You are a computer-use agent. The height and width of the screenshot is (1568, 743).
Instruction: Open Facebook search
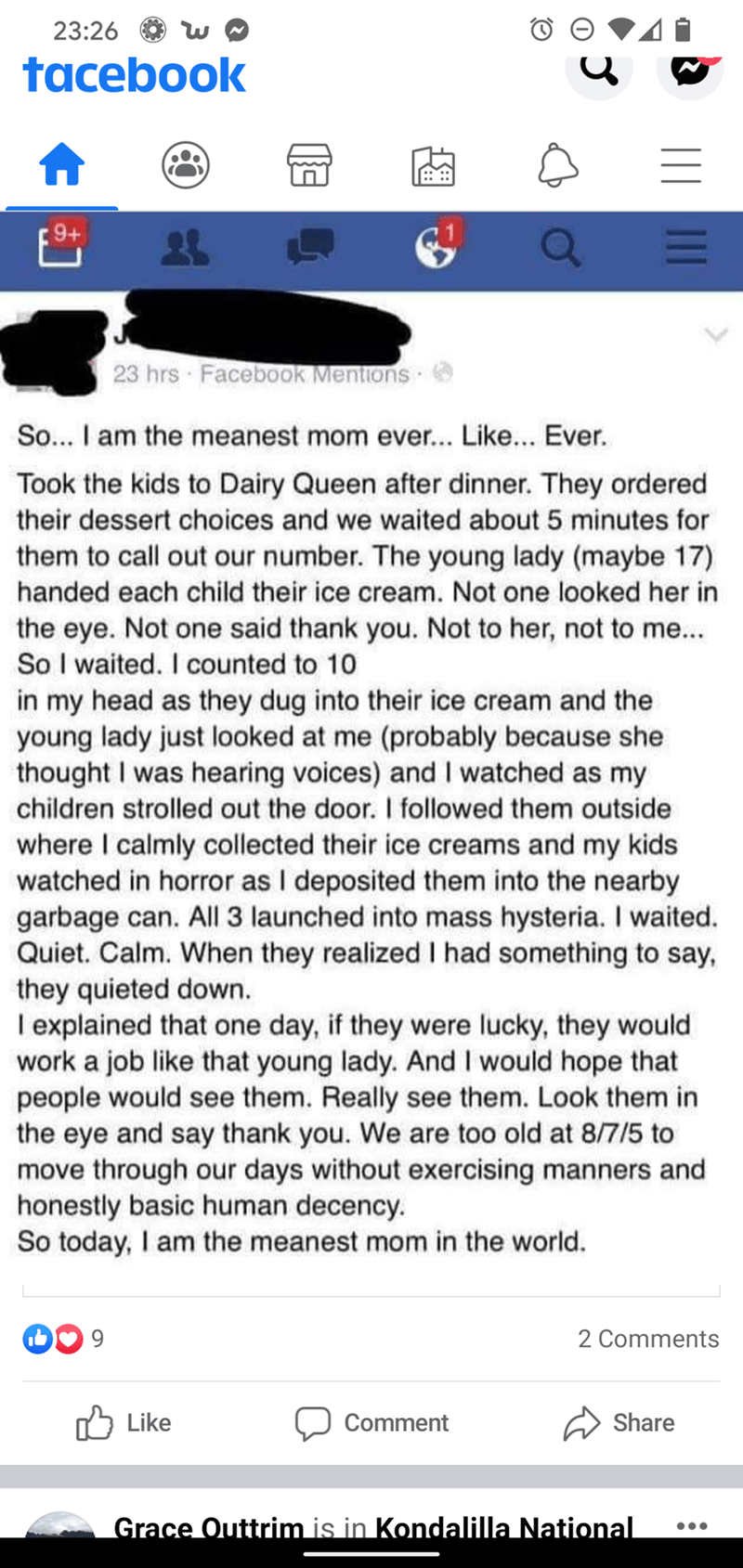click(599, 69)
